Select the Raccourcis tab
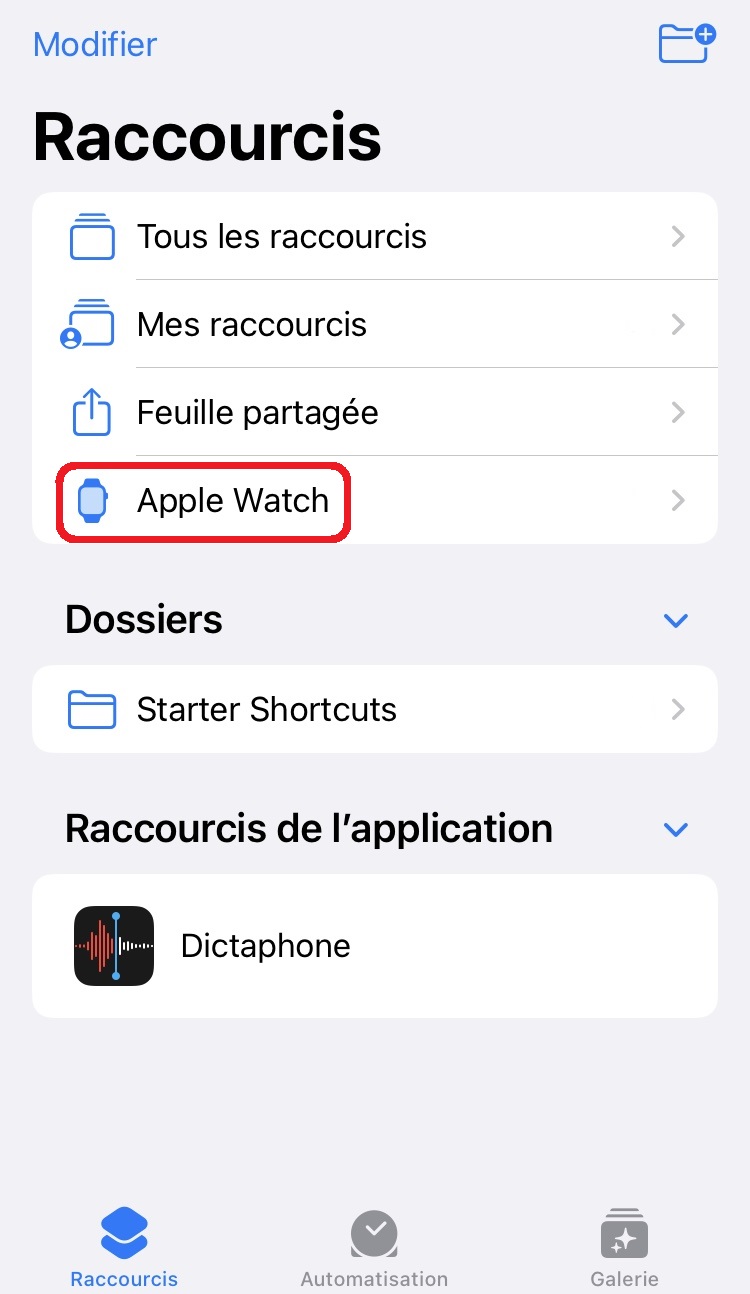750x1294 pixels. tap(124, 1250)
